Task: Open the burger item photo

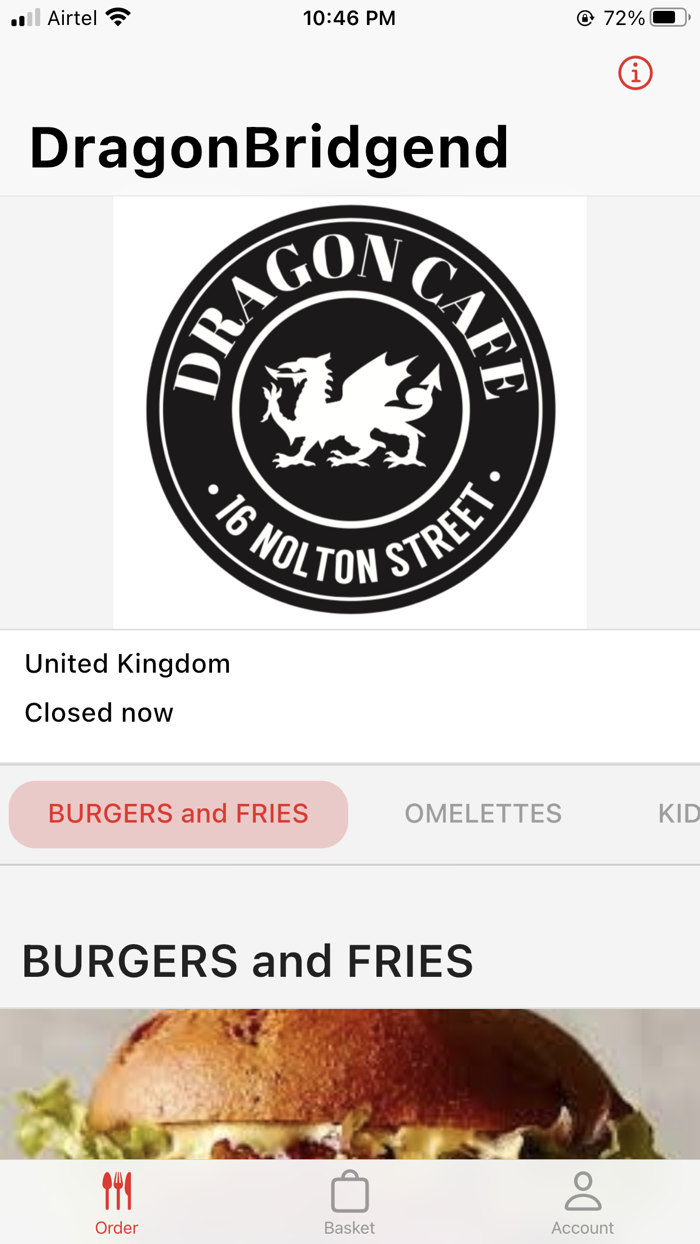Action: pos(350,1084)
